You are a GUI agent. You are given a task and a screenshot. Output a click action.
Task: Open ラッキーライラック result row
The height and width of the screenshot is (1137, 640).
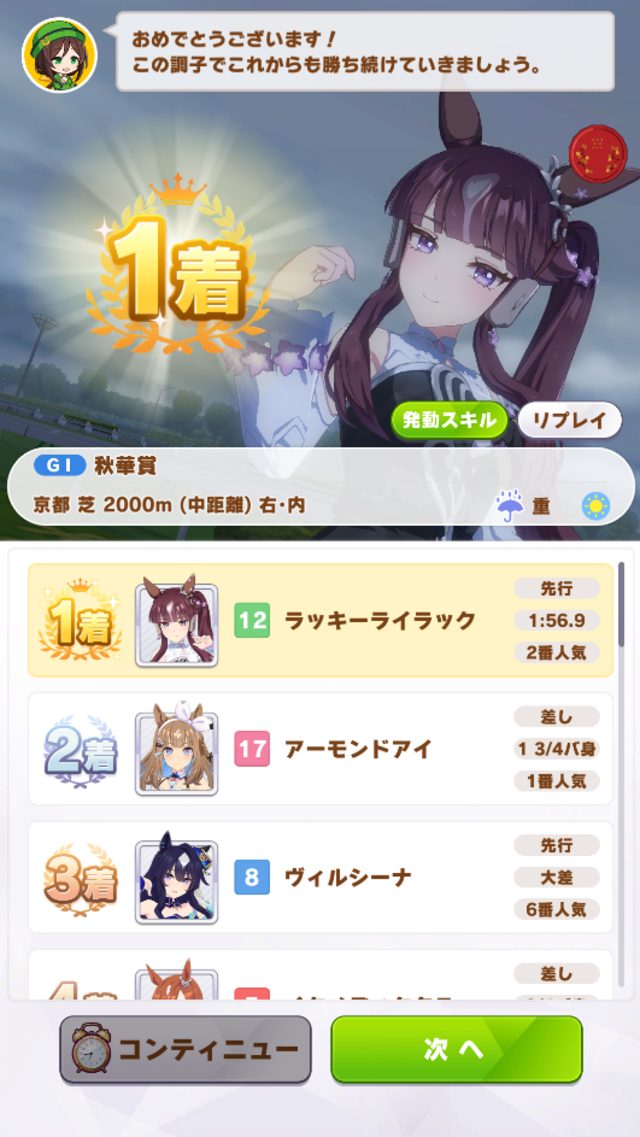320,621
